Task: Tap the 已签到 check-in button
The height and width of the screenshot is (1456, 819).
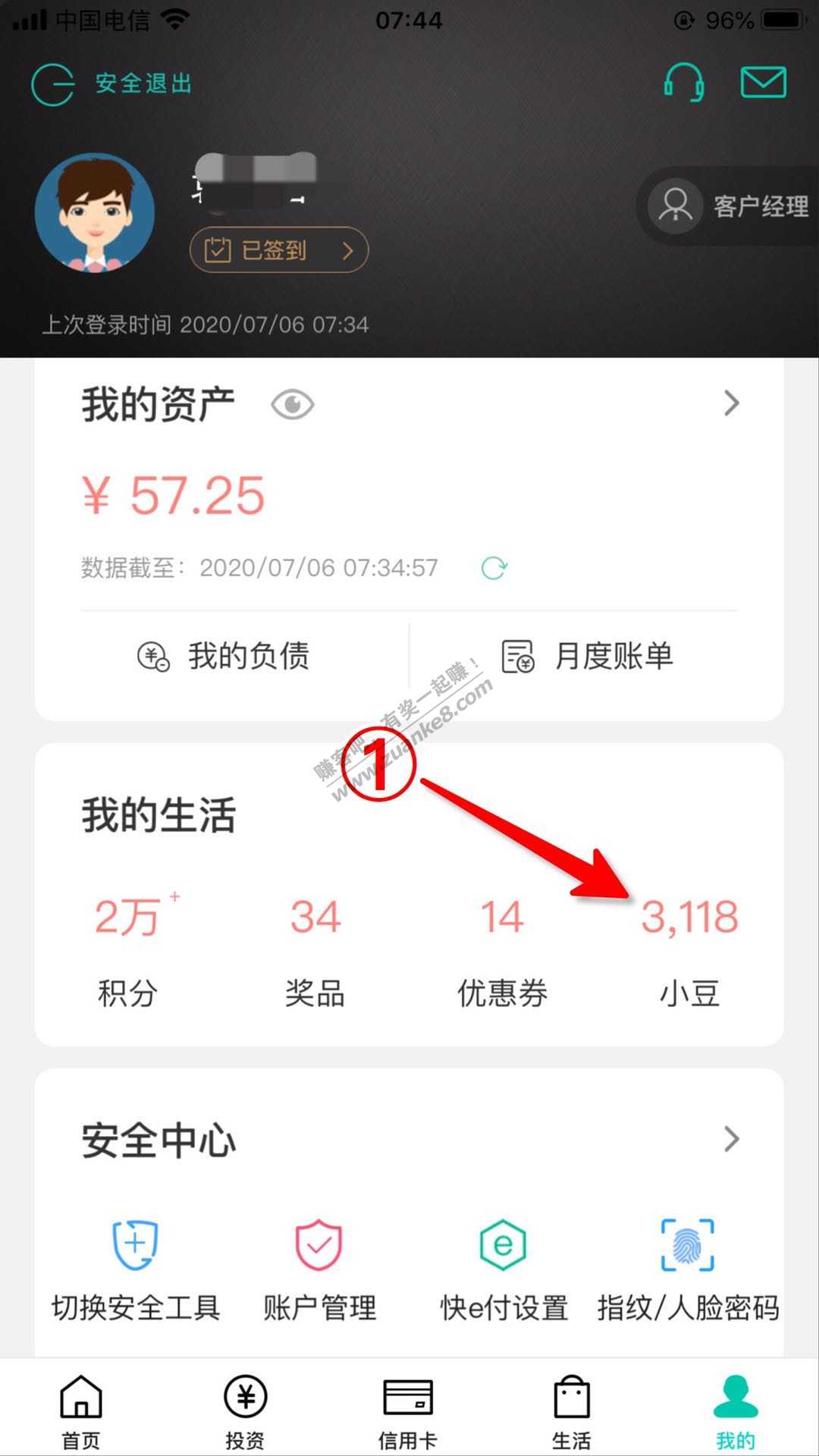Action: click(278, 249)
